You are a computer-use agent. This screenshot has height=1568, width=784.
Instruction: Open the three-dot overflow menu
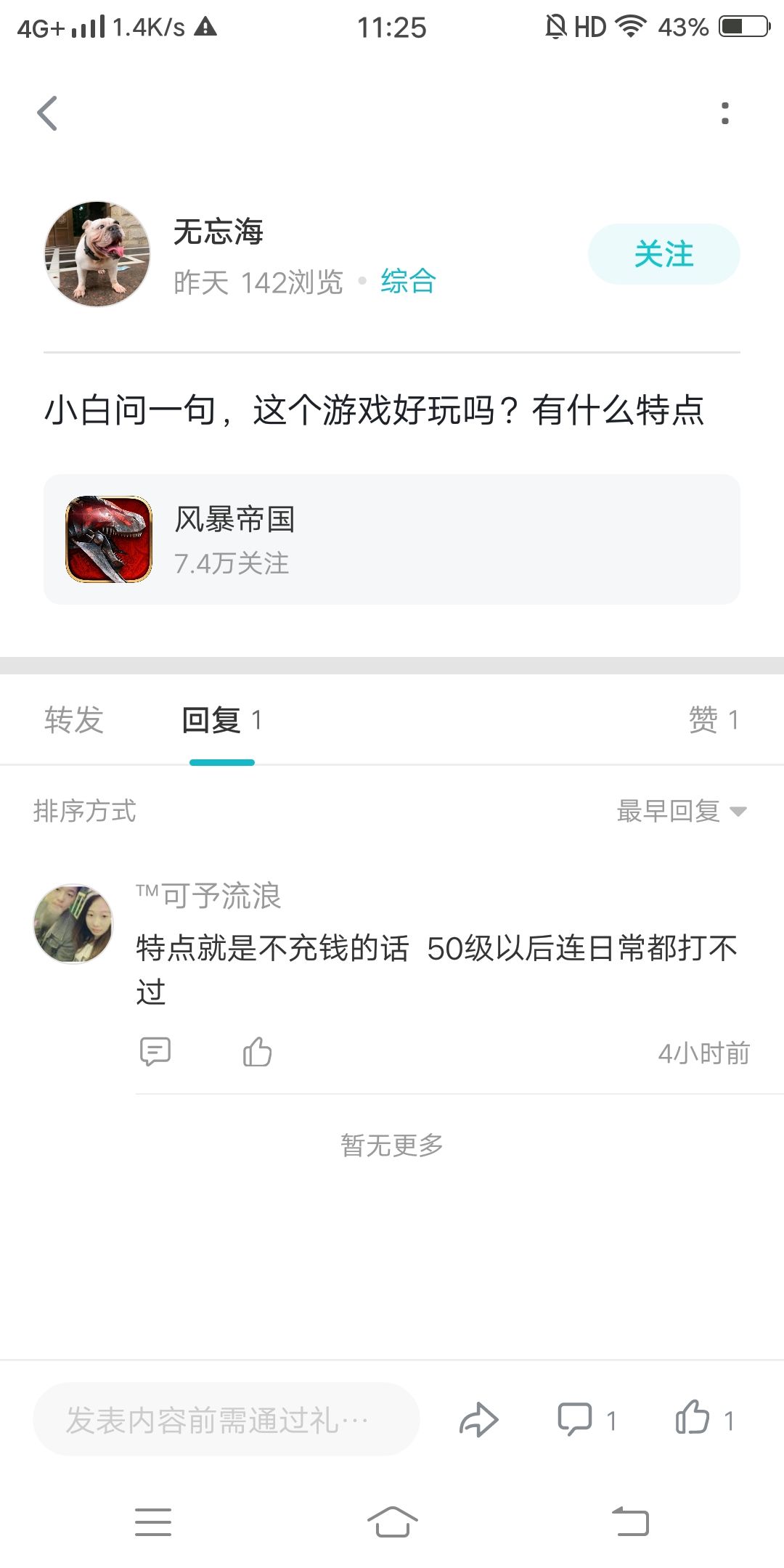pyautogui.click(x=724, y=113)
